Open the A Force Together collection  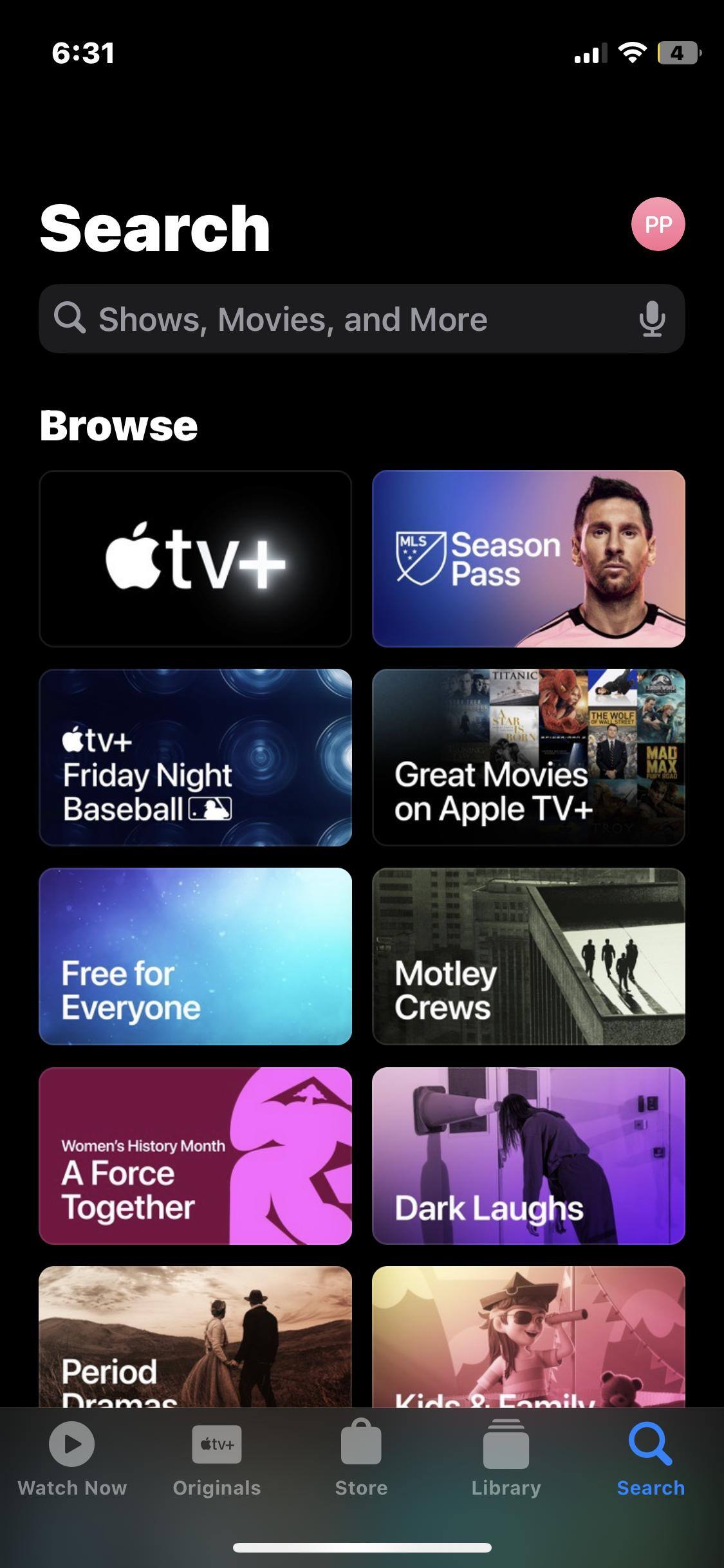[195, 1155]
